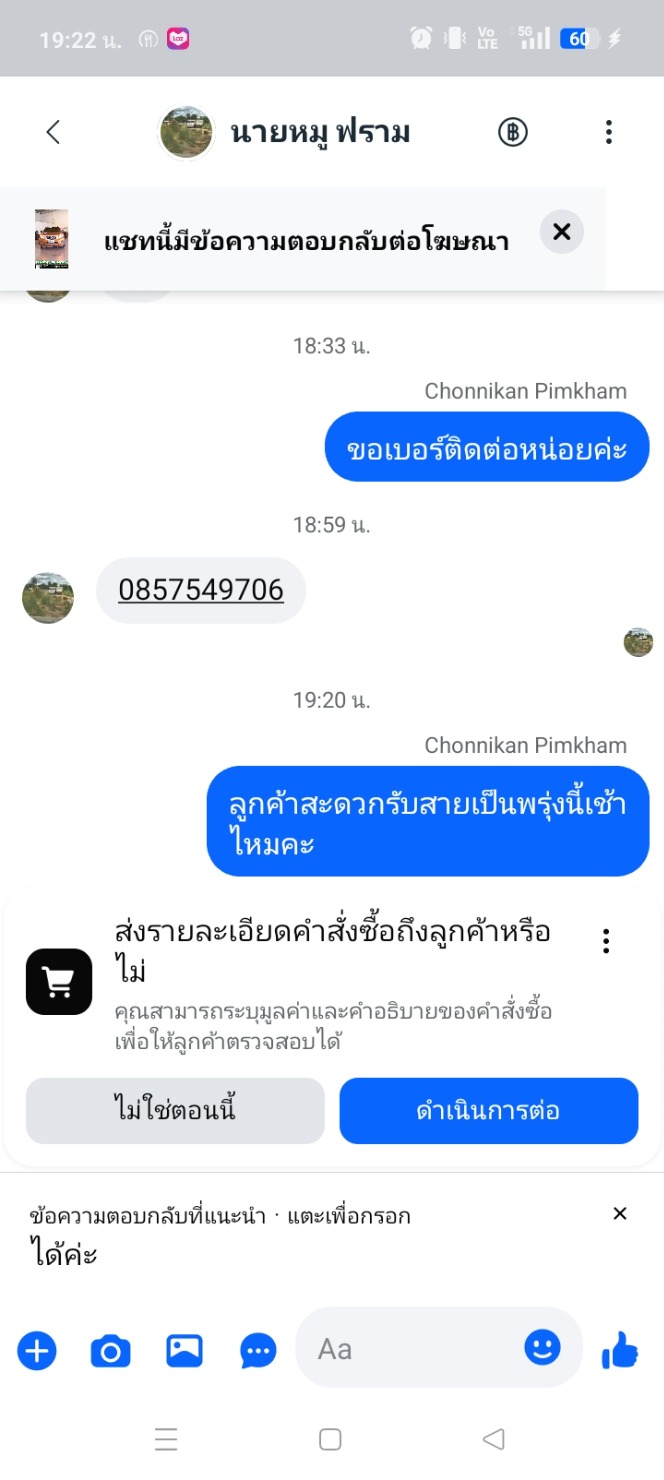Focus the Aa message field
Viewport: 664px width, 1480px height.
(410, 1350)
